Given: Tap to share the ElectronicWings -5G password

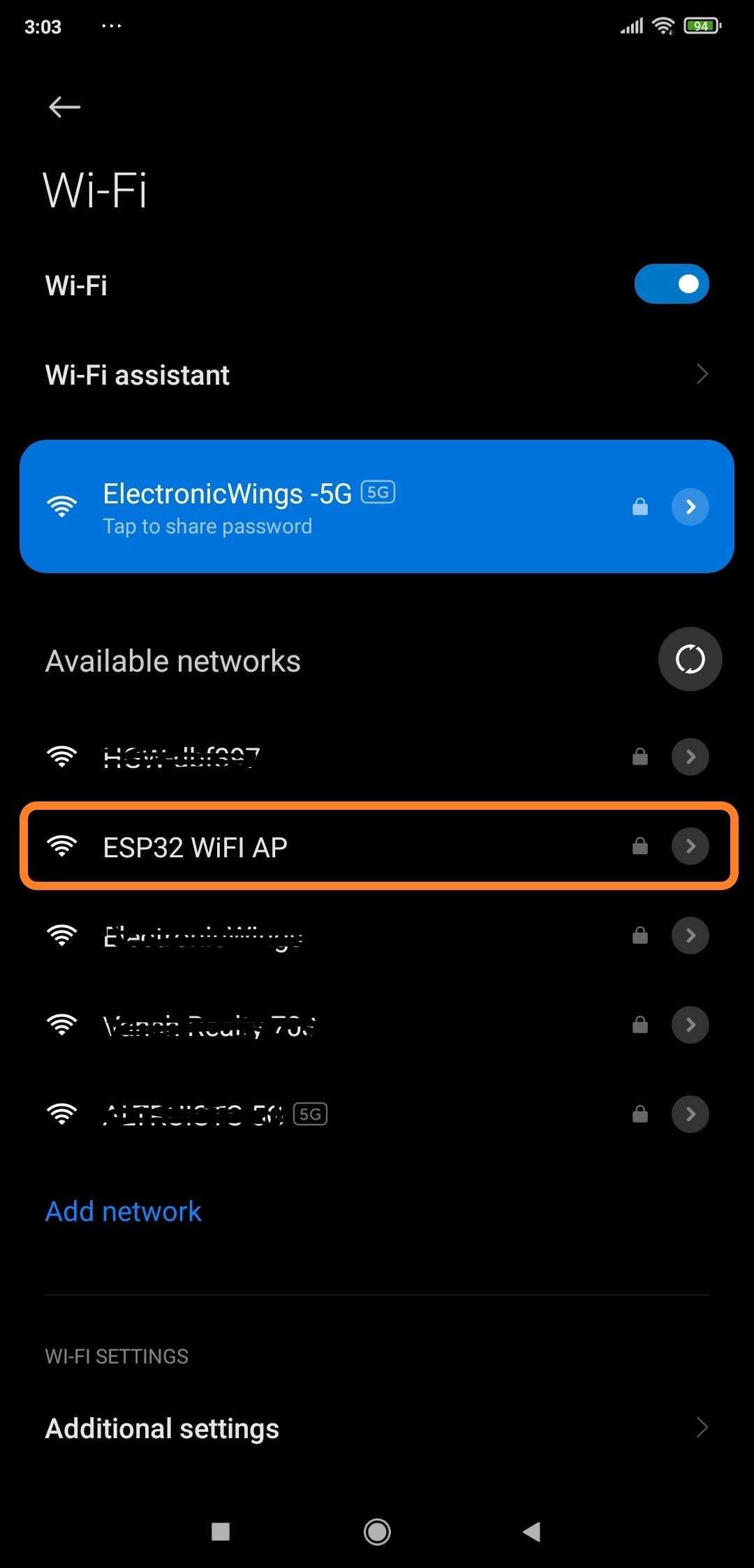Looking at the screenshot, I should (207, 525).
